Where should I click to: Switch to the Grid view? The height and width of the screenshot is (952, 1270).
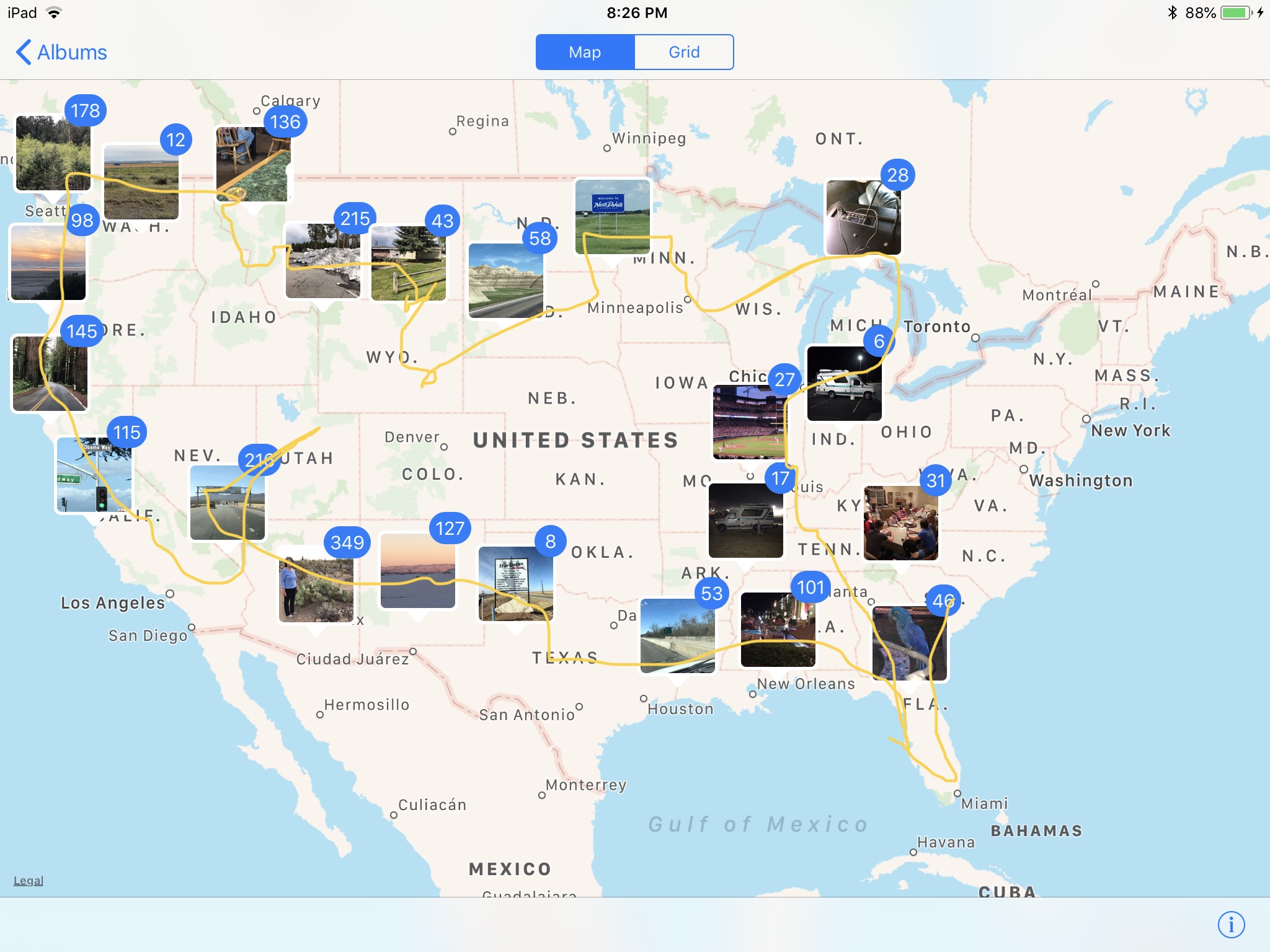684,52
